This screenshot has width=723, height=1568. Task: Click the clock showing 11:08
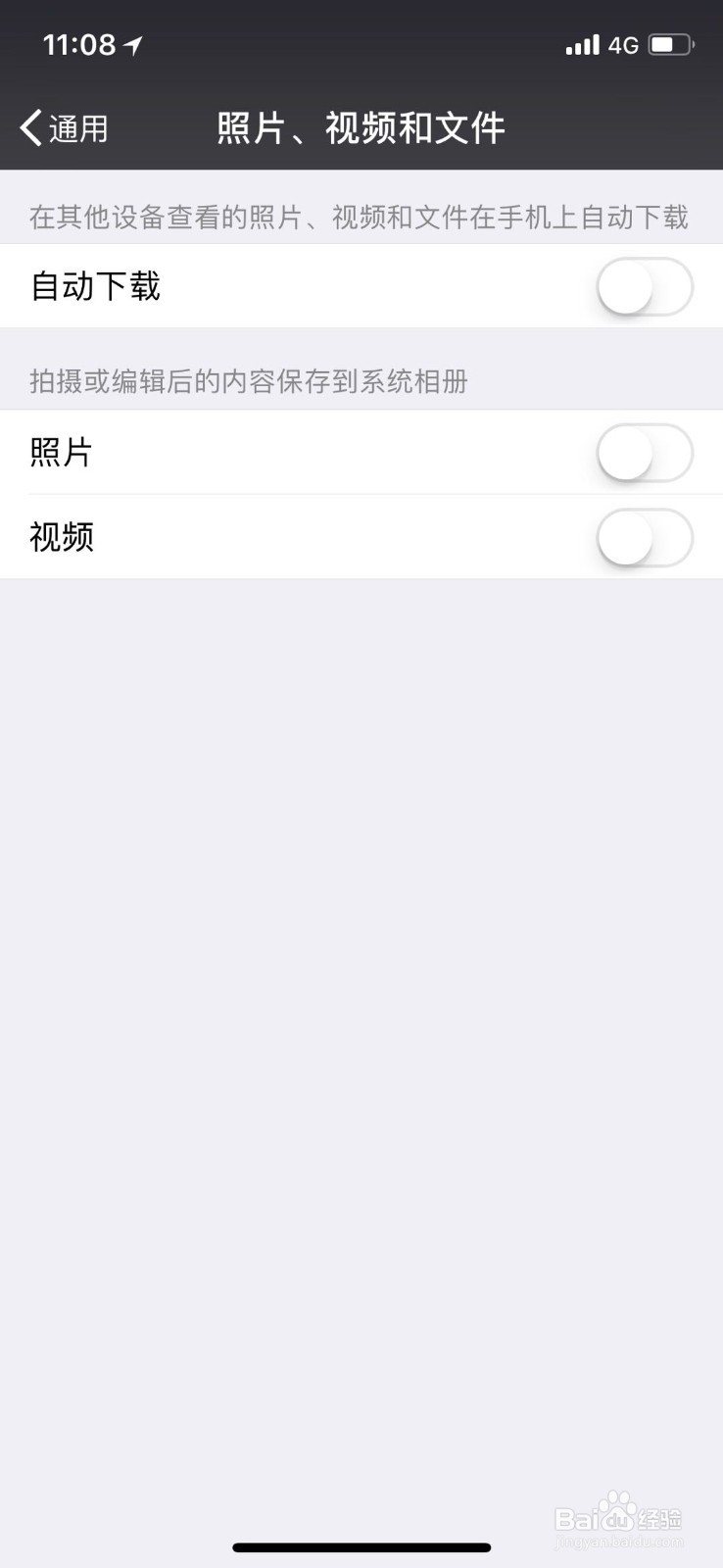coord(78,44)
